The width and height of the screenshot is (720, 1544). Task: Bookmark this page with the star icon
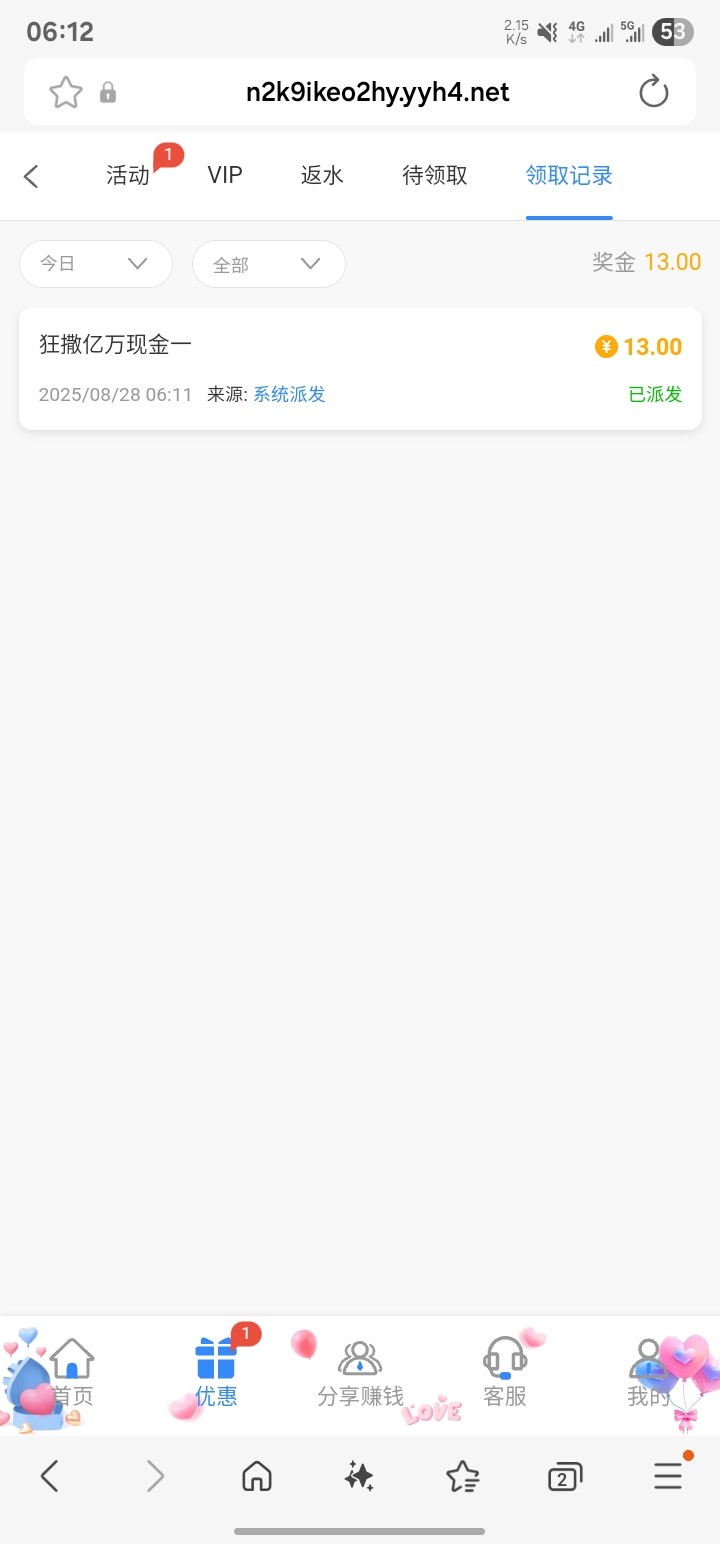(66, 93)
